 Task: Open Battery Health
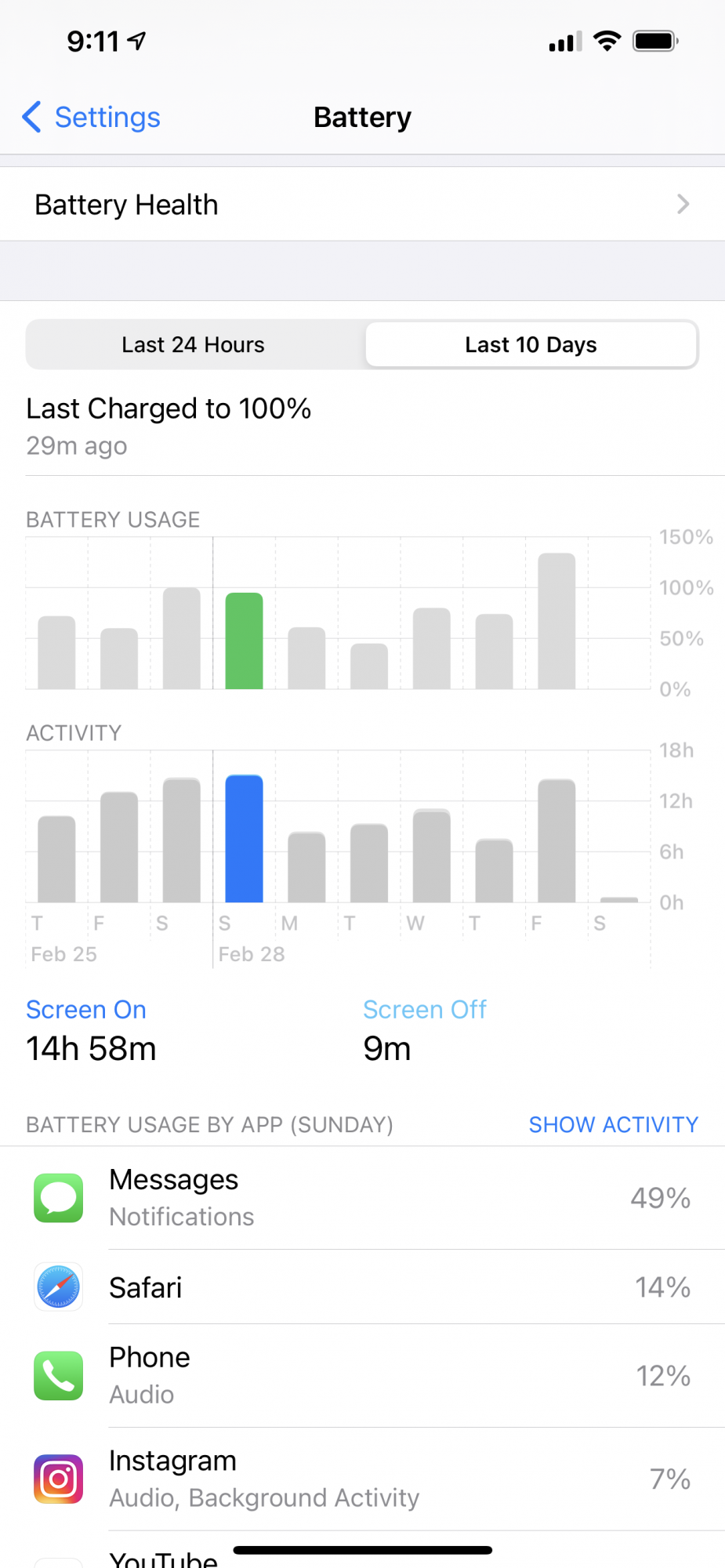click(362, 205)
